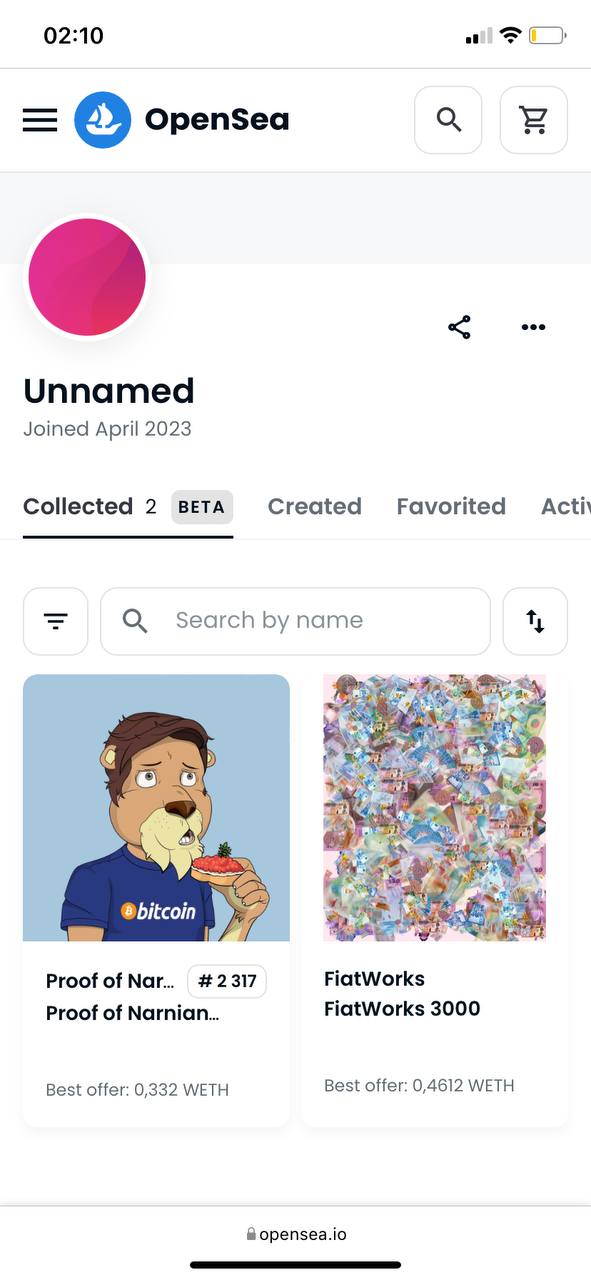The width and height of the screenshot is (591, 1280).
Task: Open the FiatWorks 3000 NFT card
Action: [x=435, y=900]
